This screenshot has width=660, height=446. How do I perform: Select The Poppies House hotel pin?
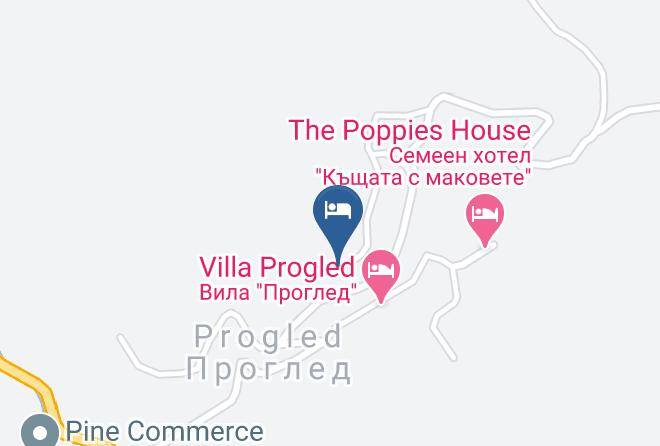tap(485, 220)
